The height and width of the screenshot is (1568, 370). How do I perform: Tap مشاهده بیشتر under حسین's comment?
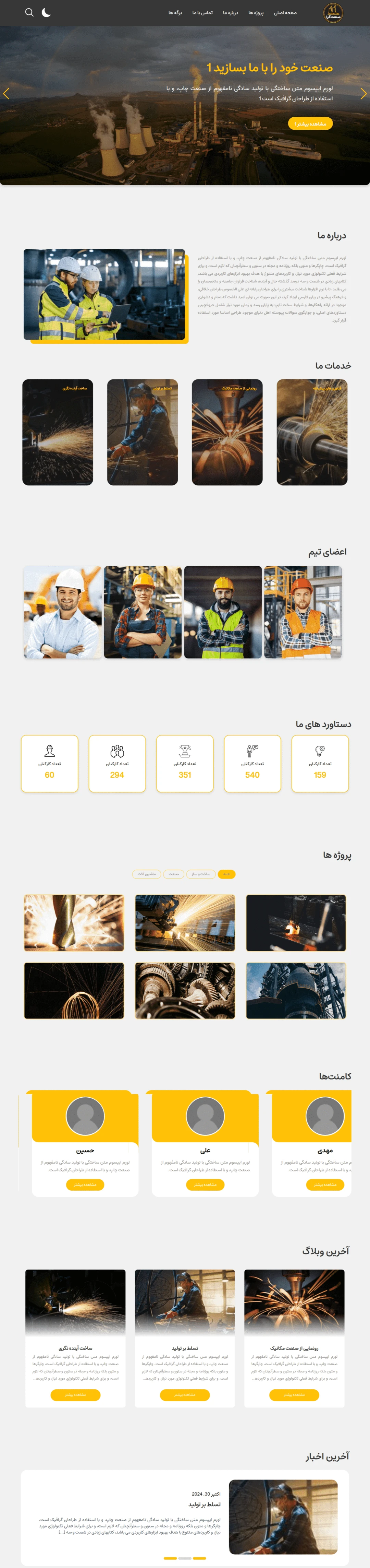(85, 1184)
